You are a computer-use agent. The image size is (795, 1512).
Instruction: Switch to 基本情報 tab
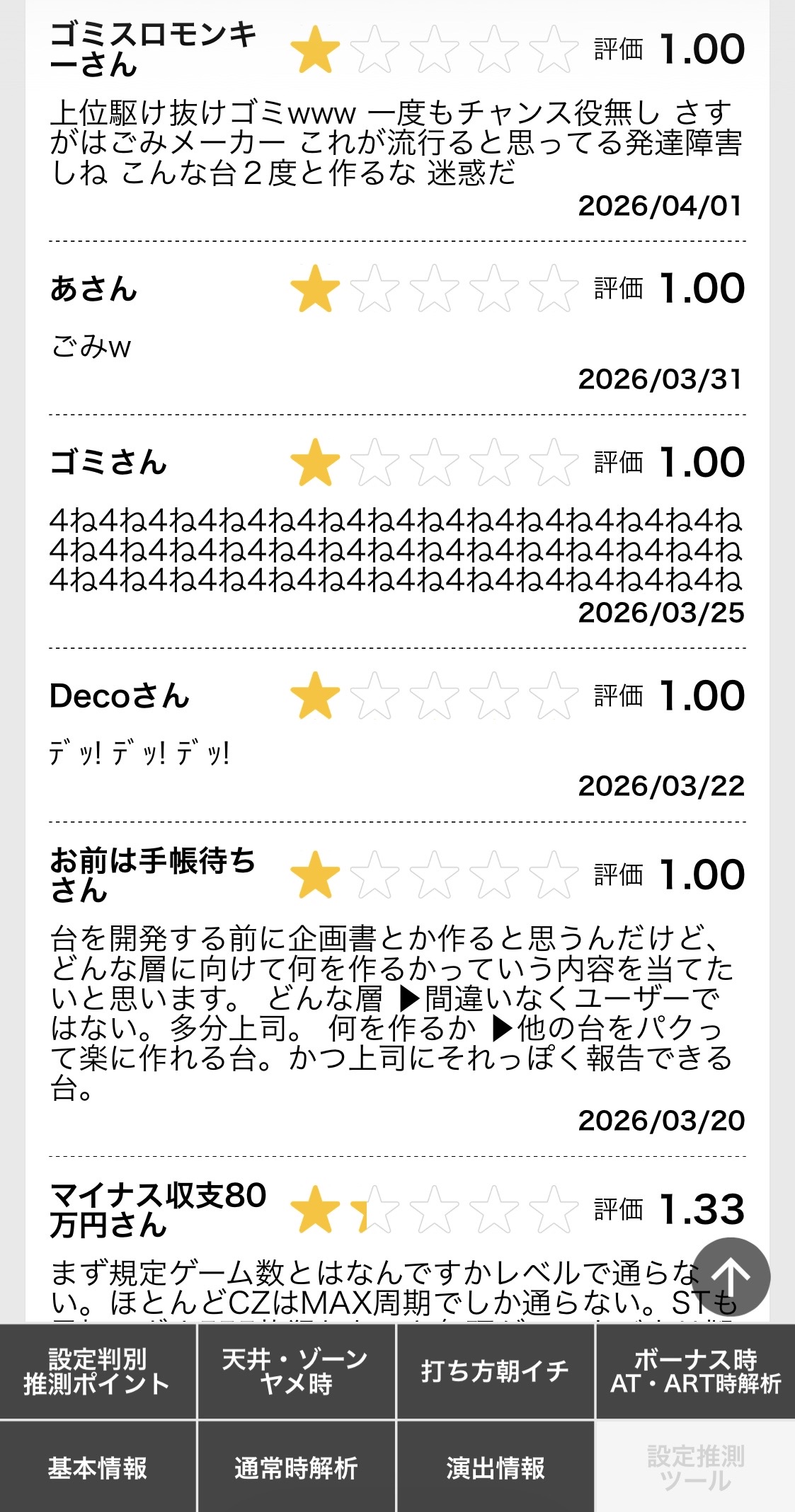(x=98, y=1467)
